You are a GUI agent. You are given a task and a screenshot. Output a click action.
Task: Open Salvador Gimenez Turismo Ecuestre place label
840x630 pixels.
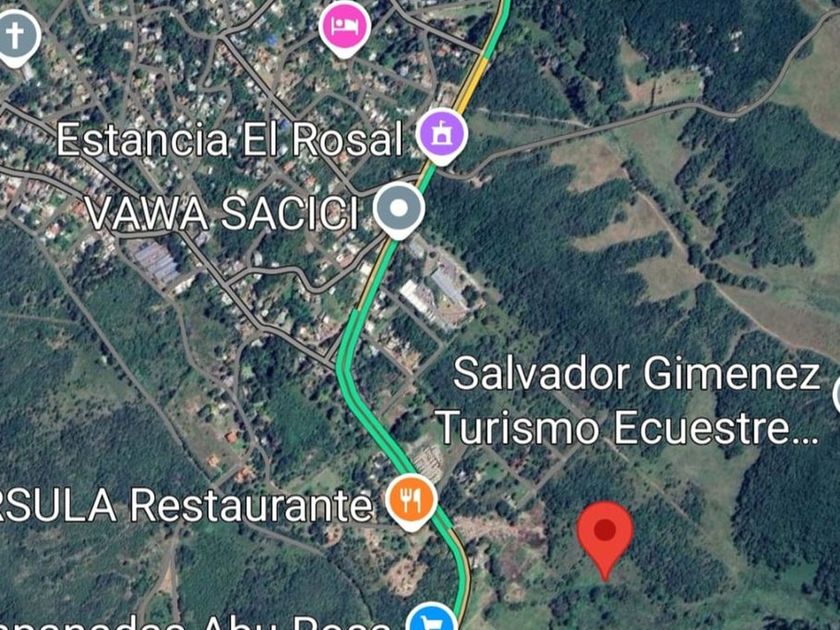tap(629, 401)
